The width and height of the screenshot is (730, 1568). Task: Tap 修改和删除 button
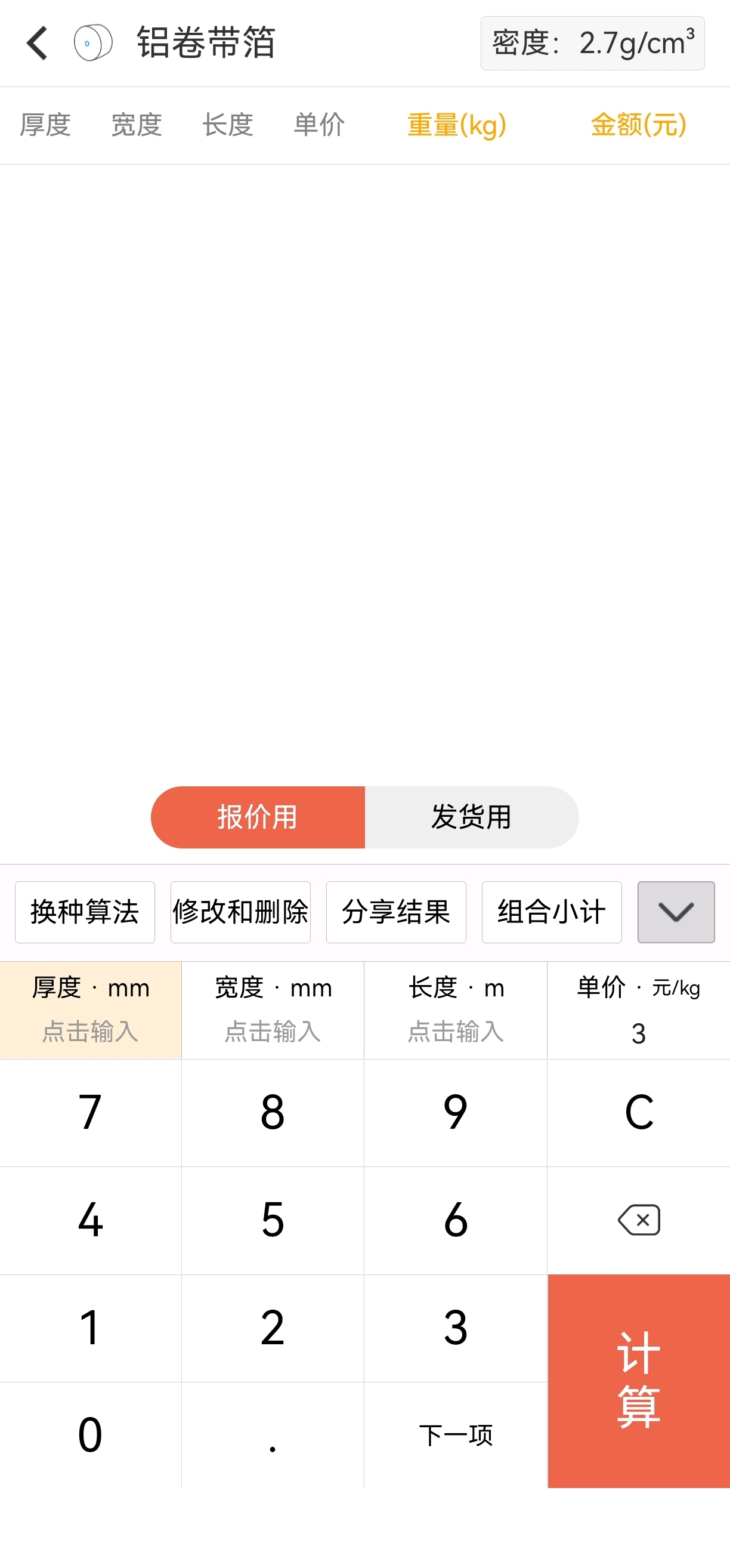pyautogui.click(x=240, y=912)
